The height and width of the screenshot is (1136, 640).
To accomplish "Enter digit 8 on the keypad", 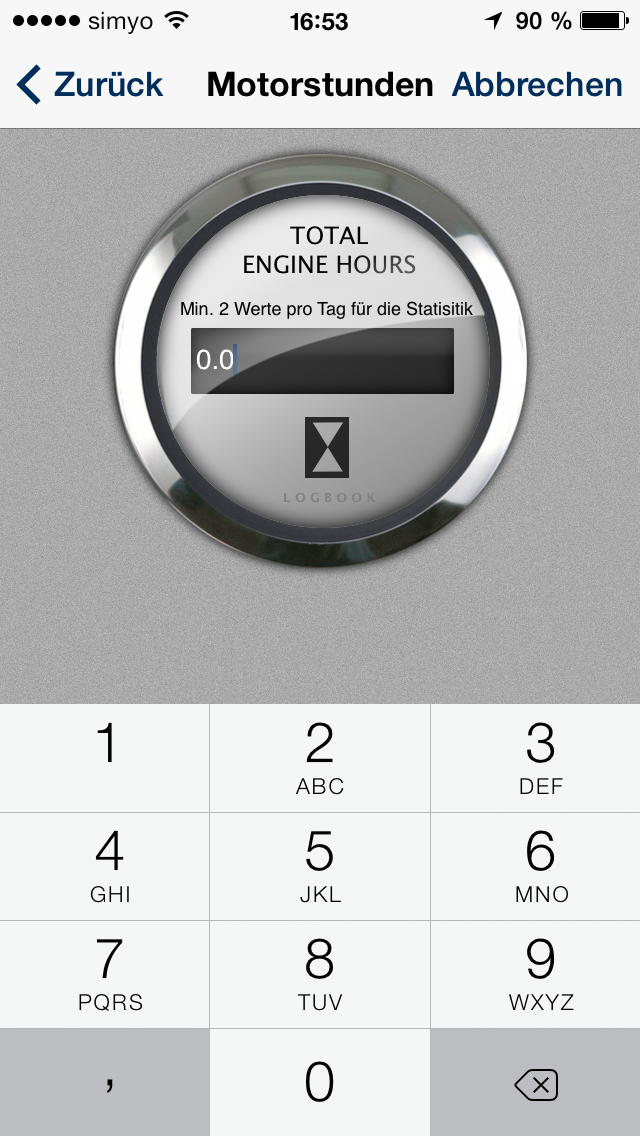I will coord(320,974).
